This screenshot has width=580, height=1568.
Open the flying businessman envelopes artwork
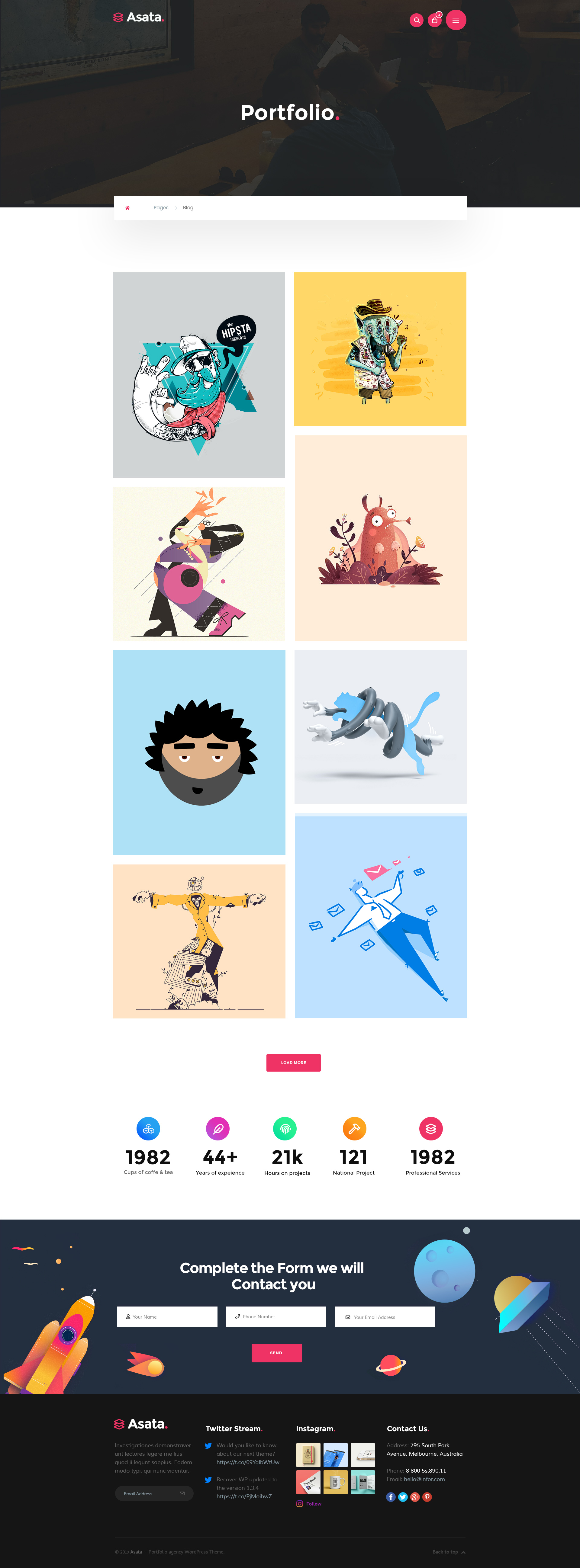click(x=381, y=917)
